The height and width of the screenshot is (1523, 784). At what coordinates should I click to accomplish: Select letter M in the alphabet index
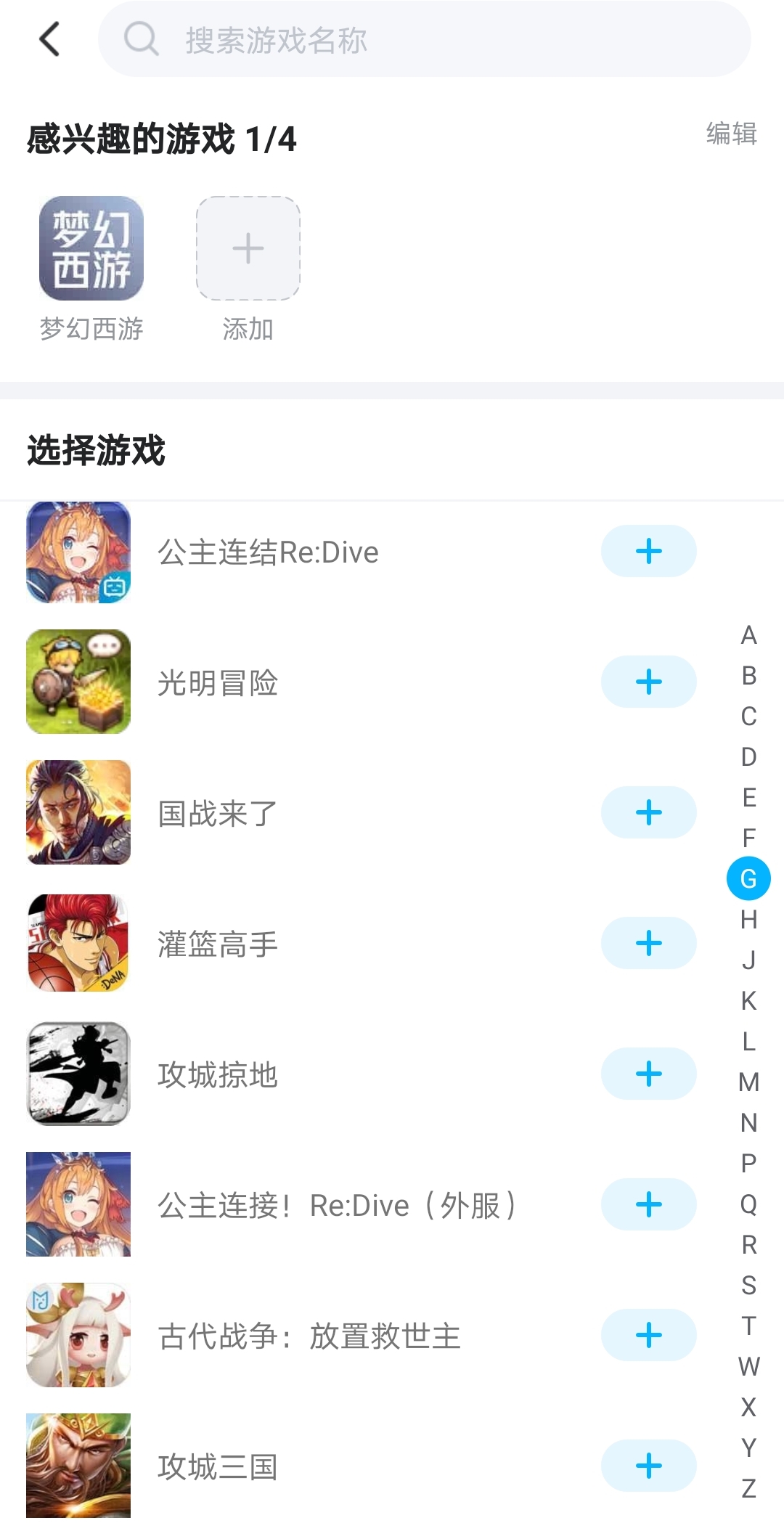click(748, 1082)
